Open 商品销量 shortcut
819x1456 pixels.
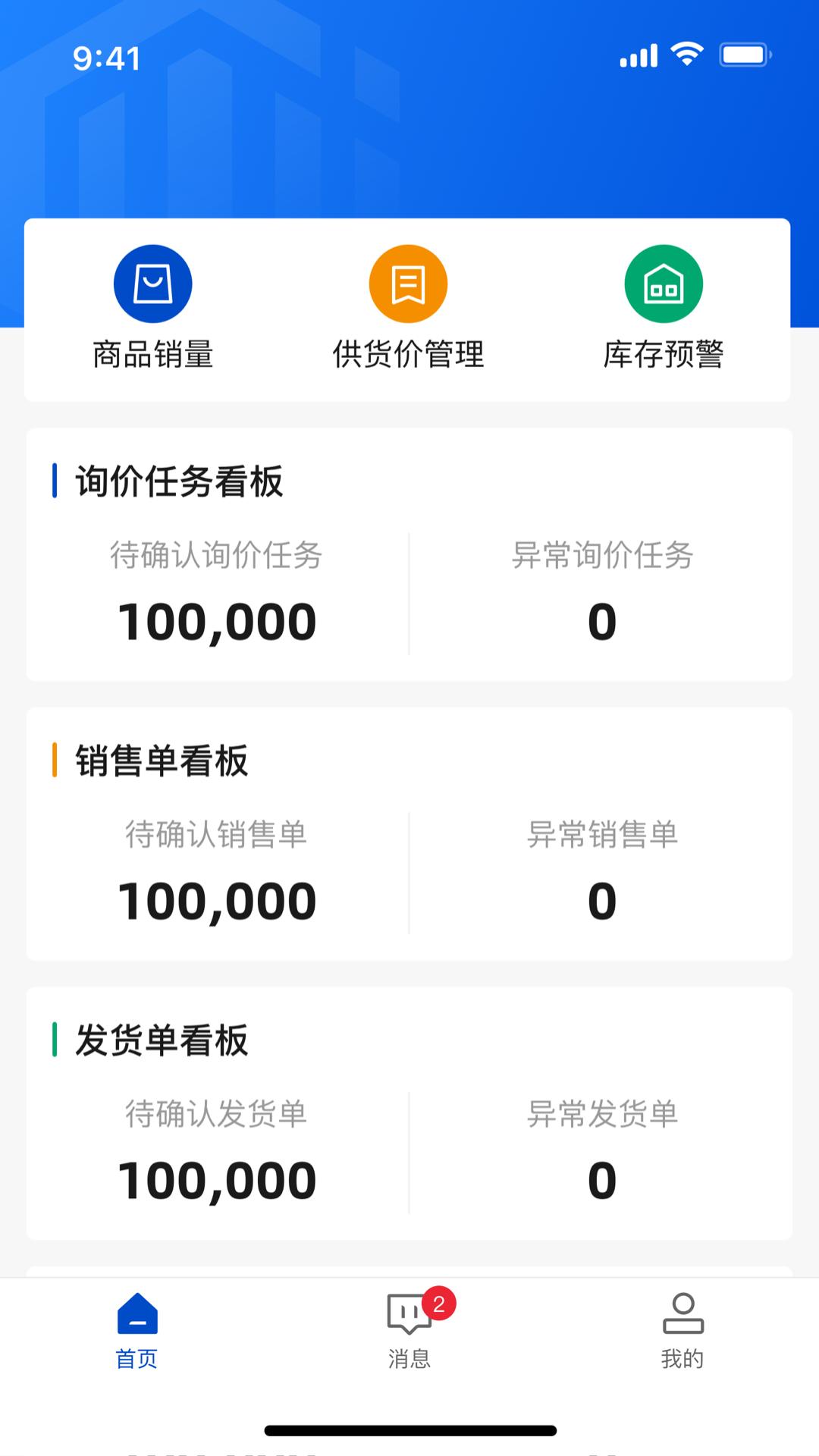(x=152, y=307)
